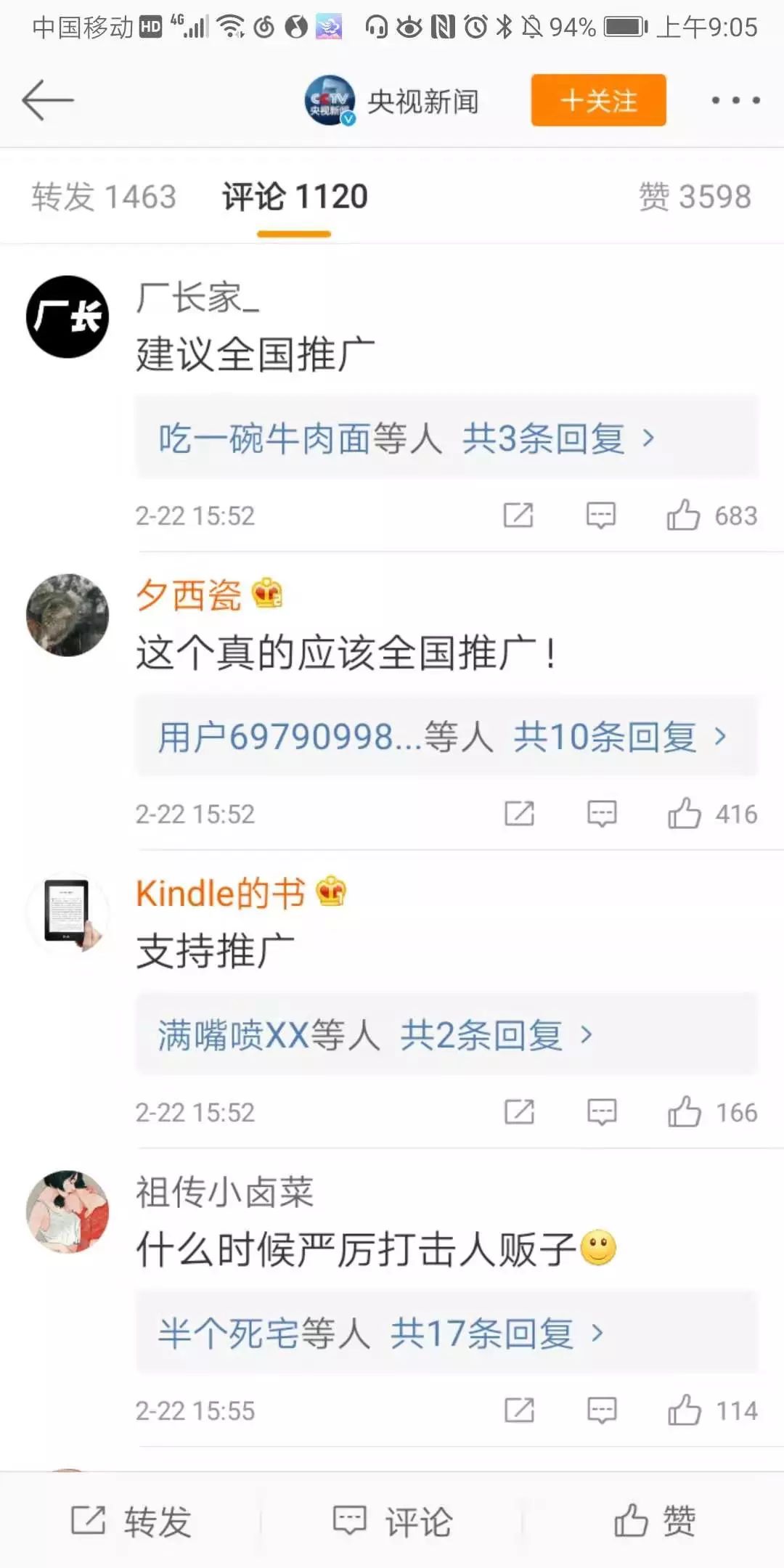The width and height of the screenshot is (784, 1568).
Task: Open the three-dot overflow menu
Action: (x=735, y=100)
